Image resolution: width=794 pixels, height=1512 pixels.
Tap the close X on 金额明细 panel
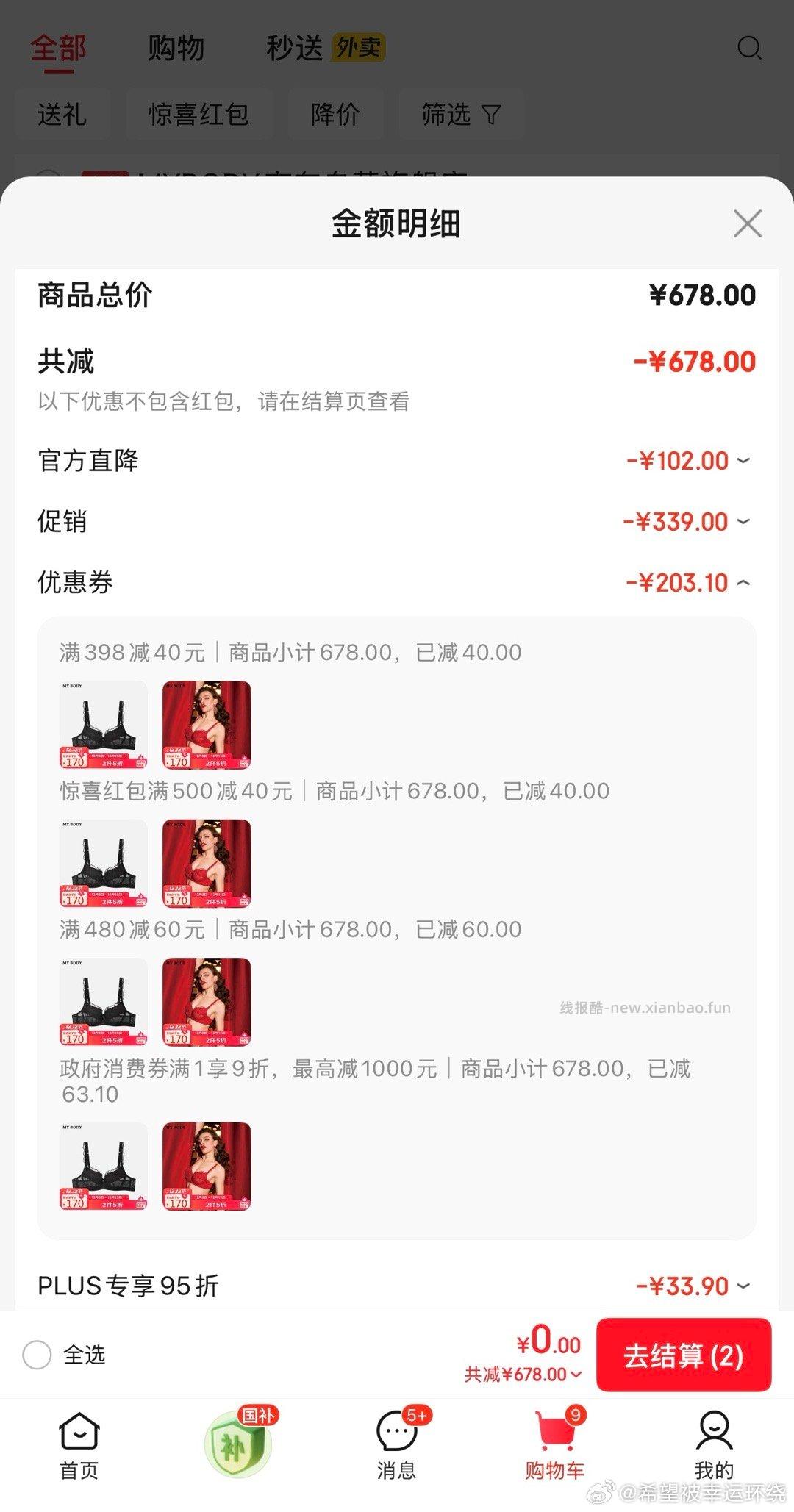[x=748, y=224]
